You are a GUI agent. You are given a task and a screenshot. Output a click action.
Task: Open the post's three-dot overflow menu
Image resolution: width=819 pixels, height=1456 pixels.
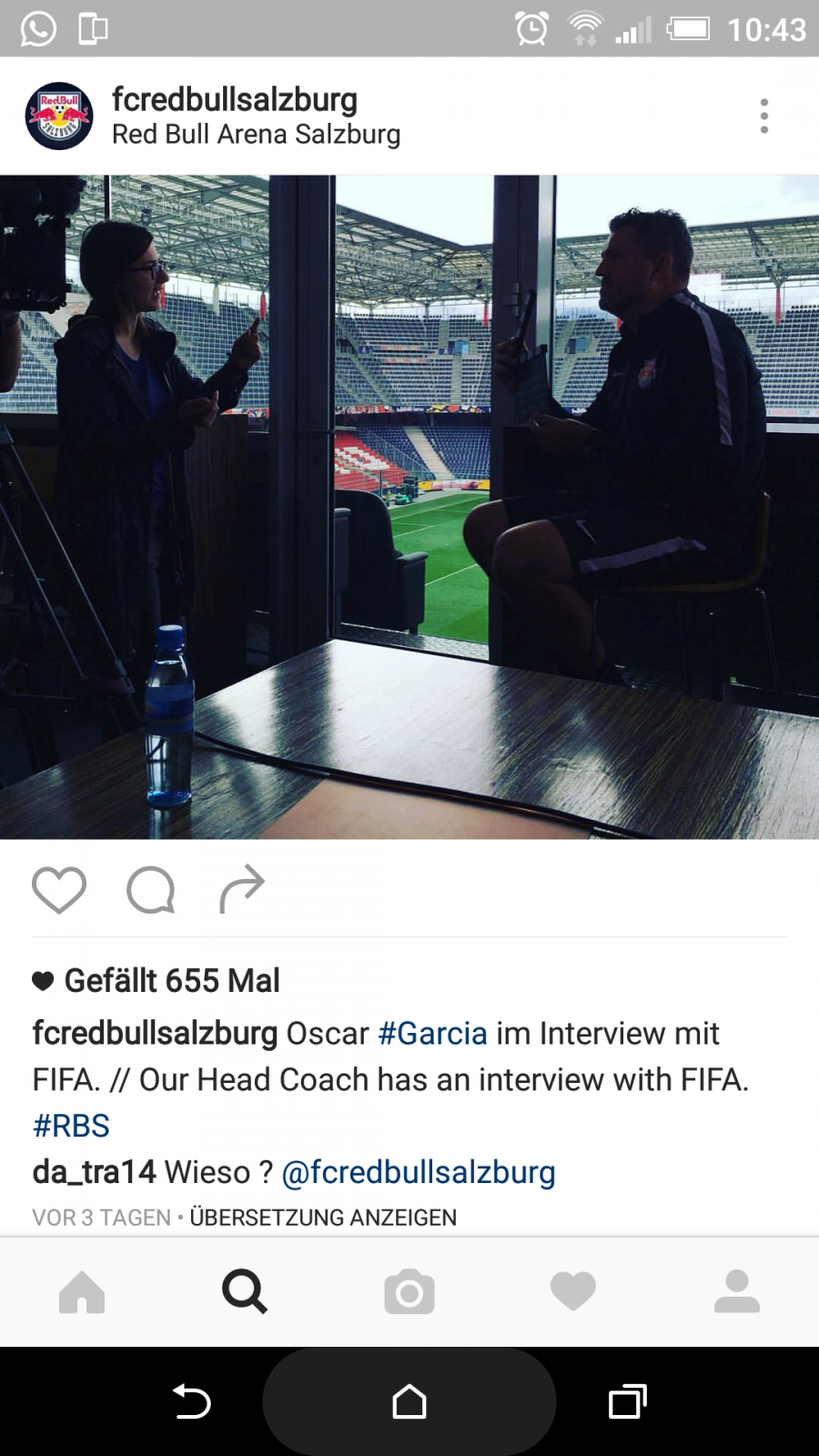[x=764, y=116]
